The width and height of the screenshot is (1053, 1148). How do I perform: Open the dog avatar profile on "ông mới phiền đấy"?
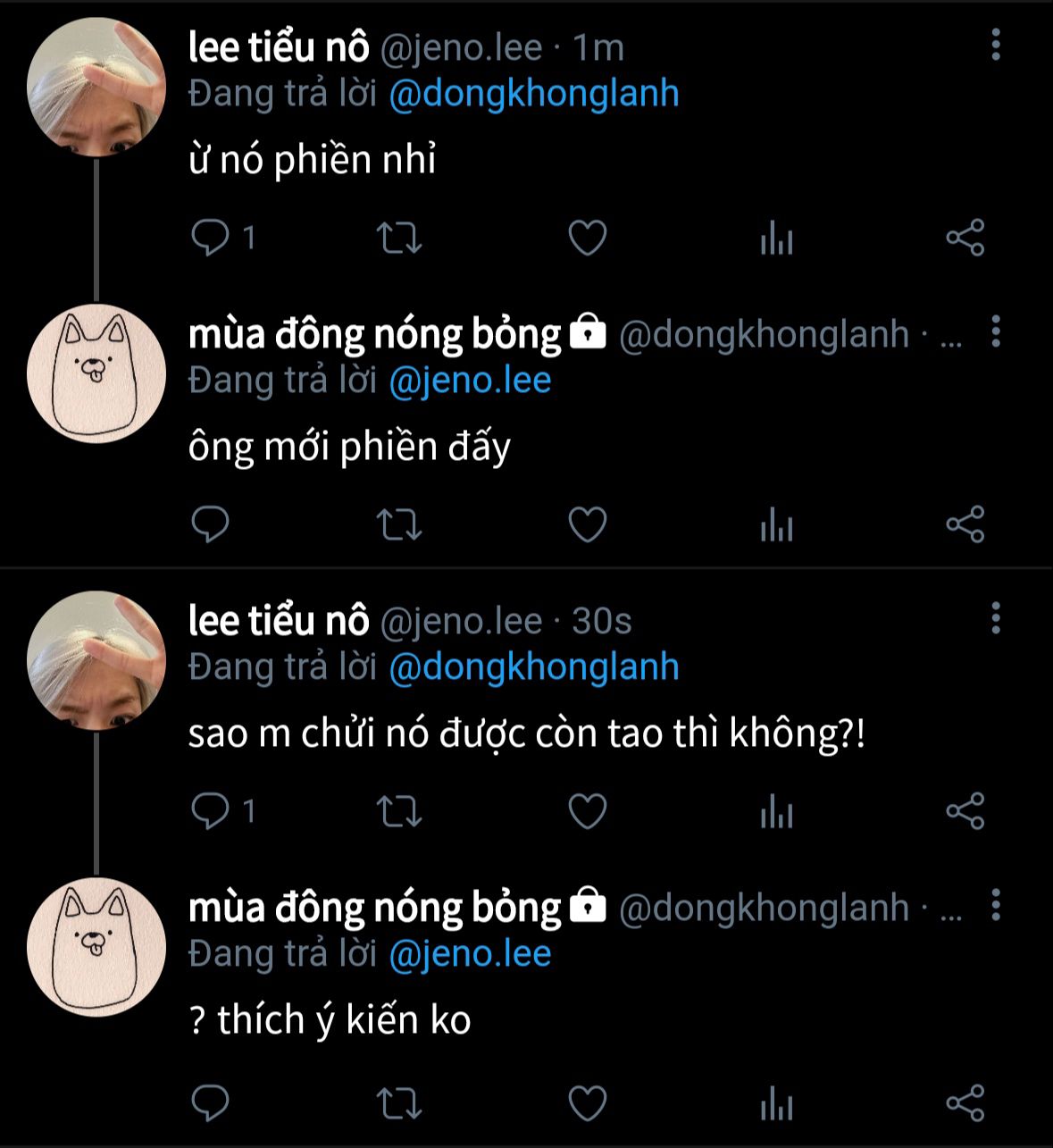pos(96,373)
